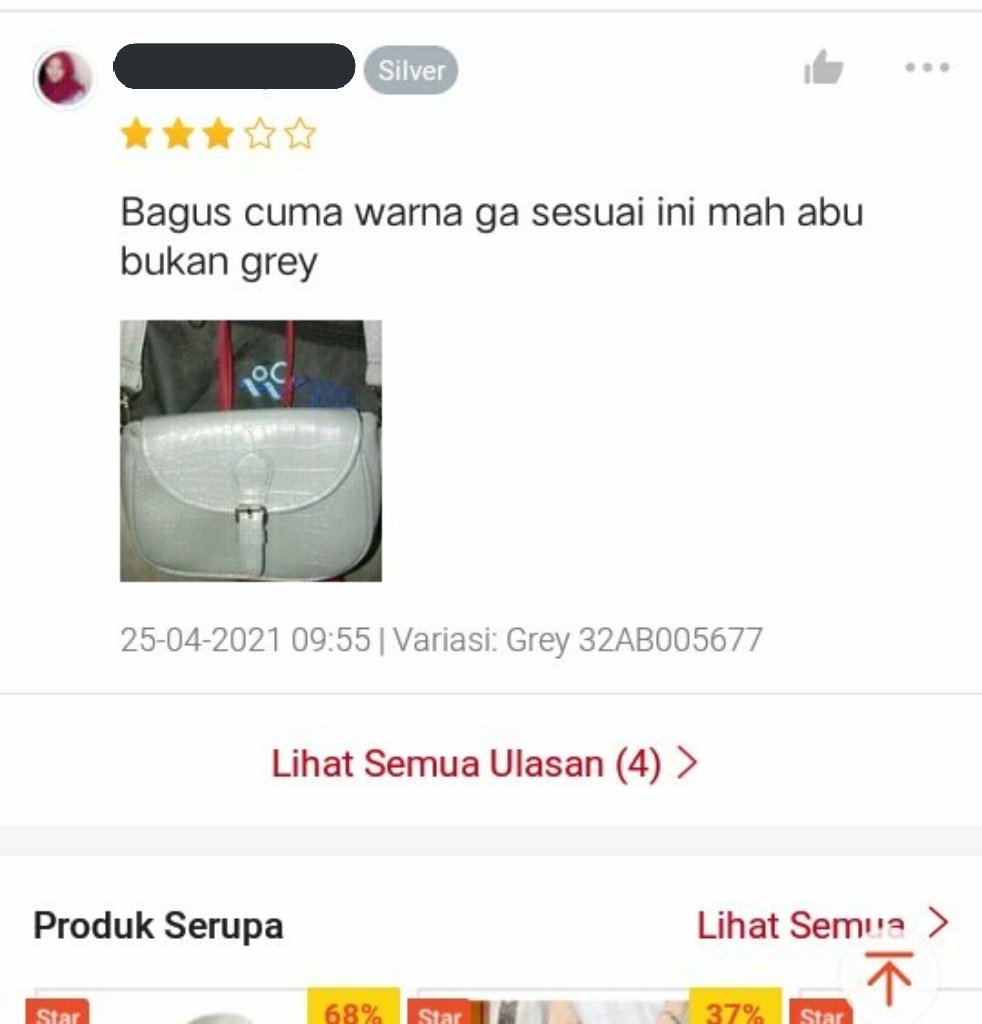The width and height of the screenshot is (982, 1024).
Task: Select the fifth star of the rating row
Action: point(303,133)
